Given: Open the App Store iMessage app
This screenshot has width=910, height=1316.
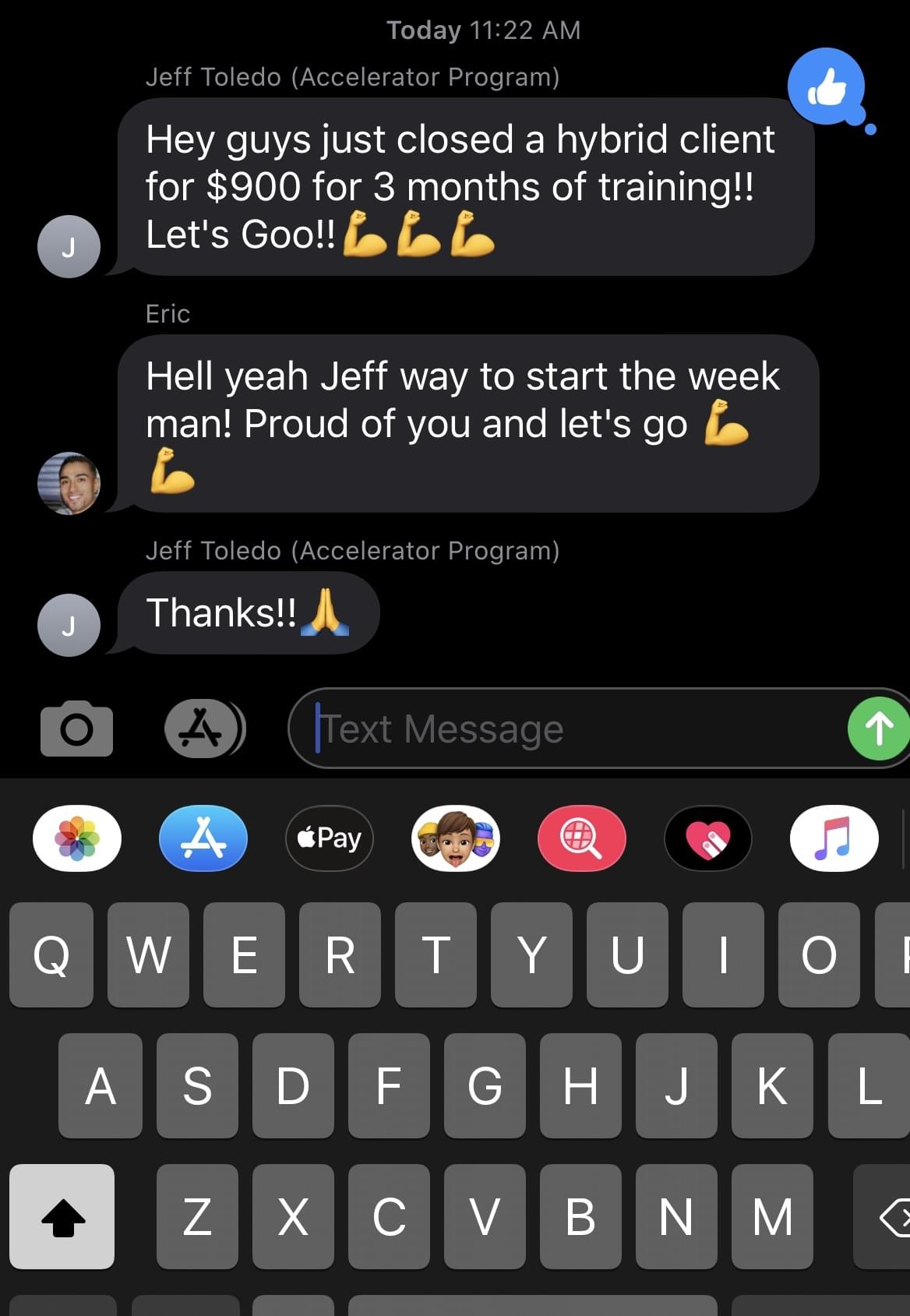Looking at the screenshot, I should click(203, 838).
